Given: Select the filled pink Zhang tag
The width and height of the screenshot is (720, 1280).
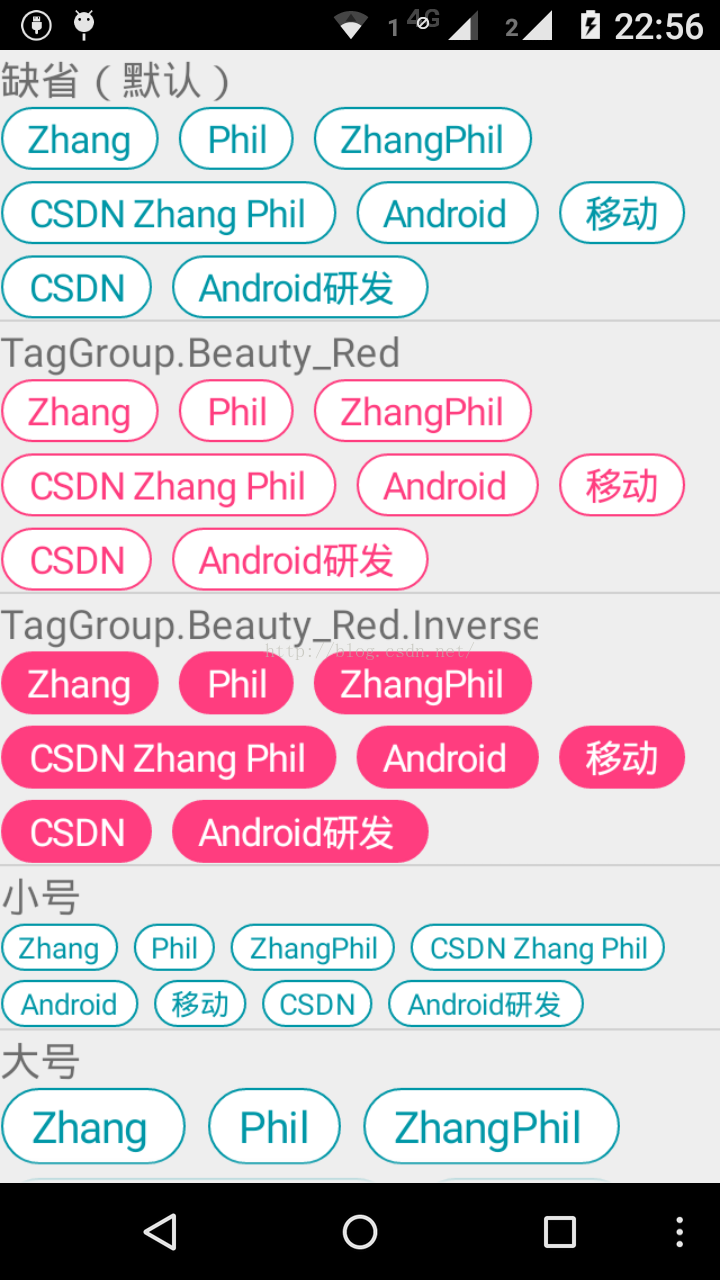Looking at the screenshot, I should tap(80, 683).
